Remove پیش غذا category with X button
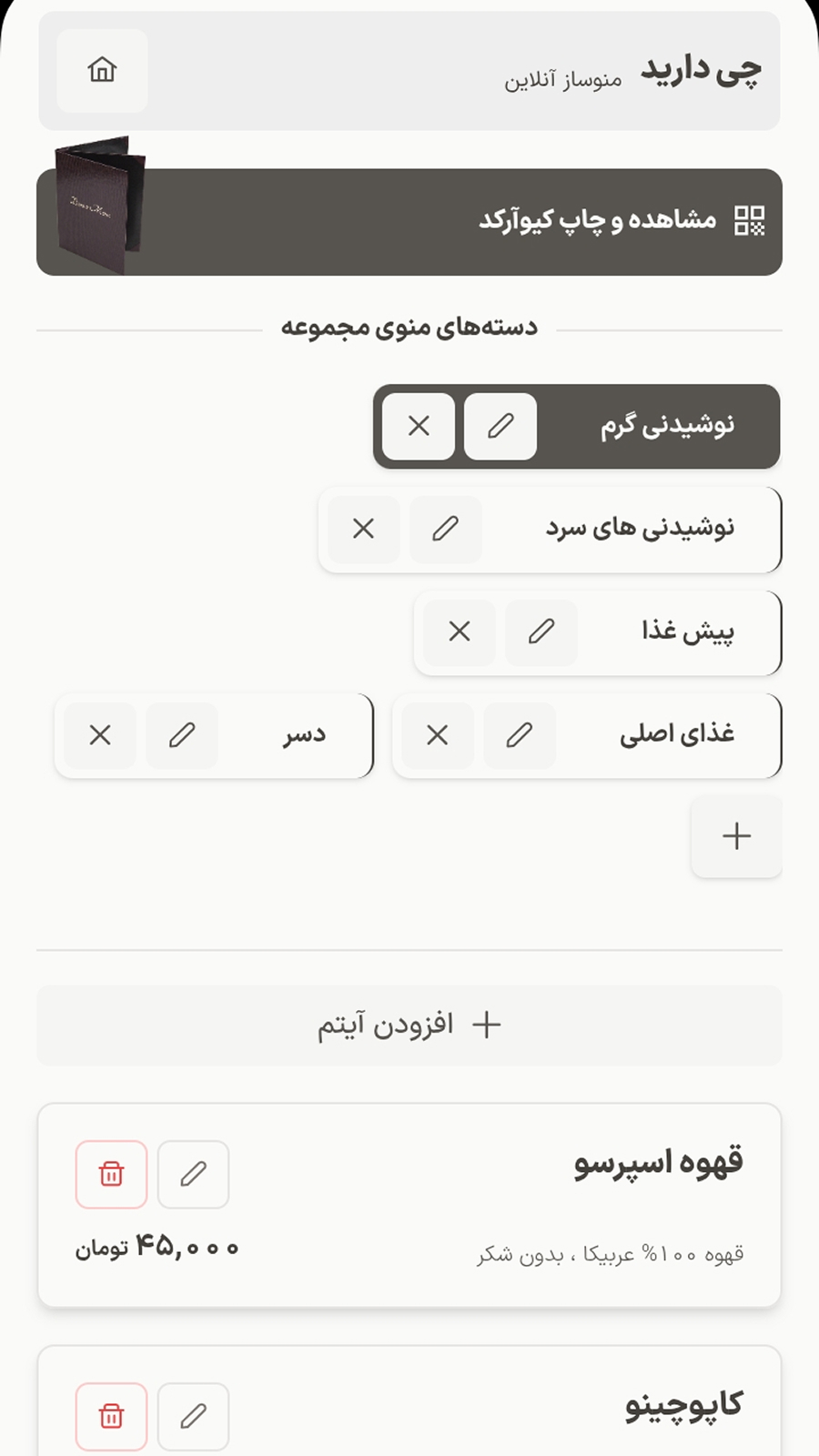 point(460,632)
